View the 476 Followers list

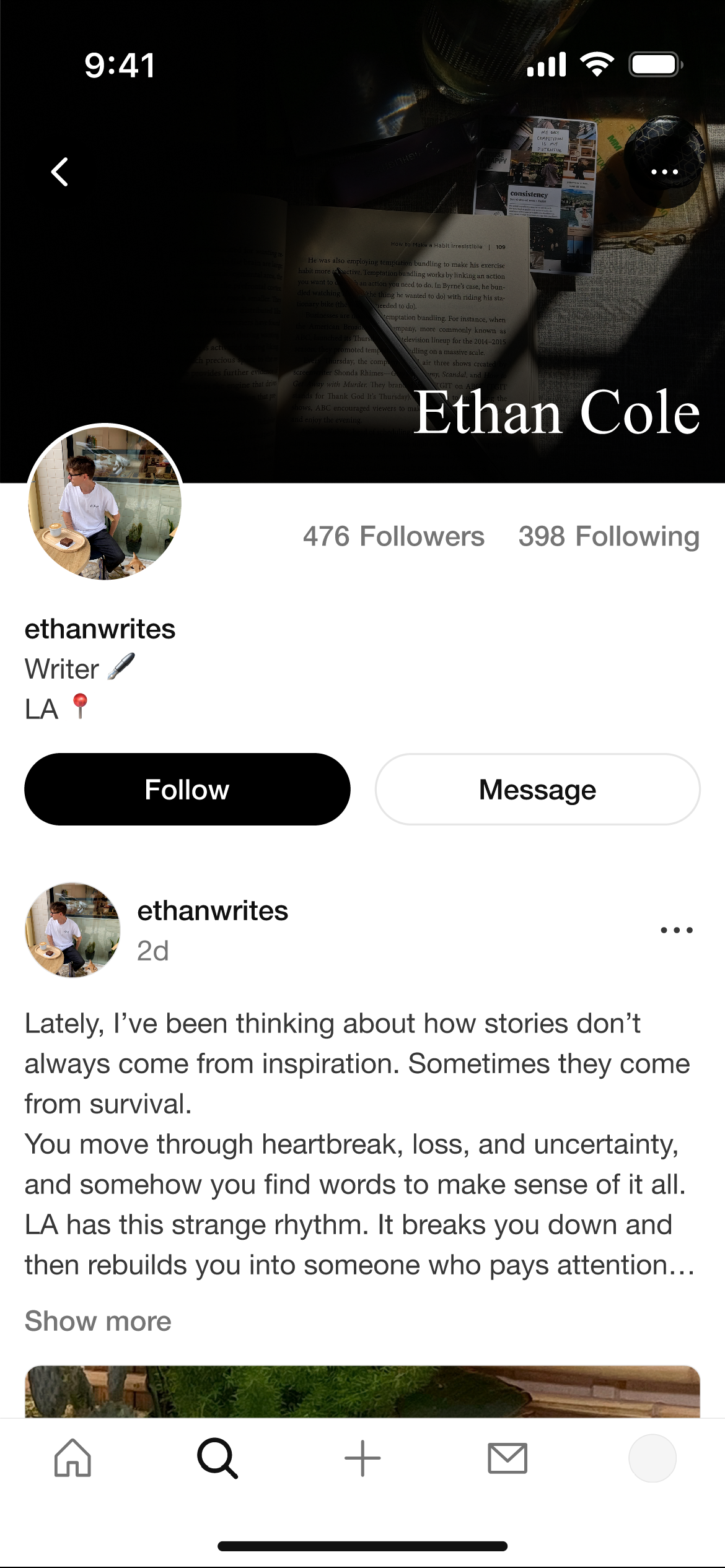(x=393, y=536)
